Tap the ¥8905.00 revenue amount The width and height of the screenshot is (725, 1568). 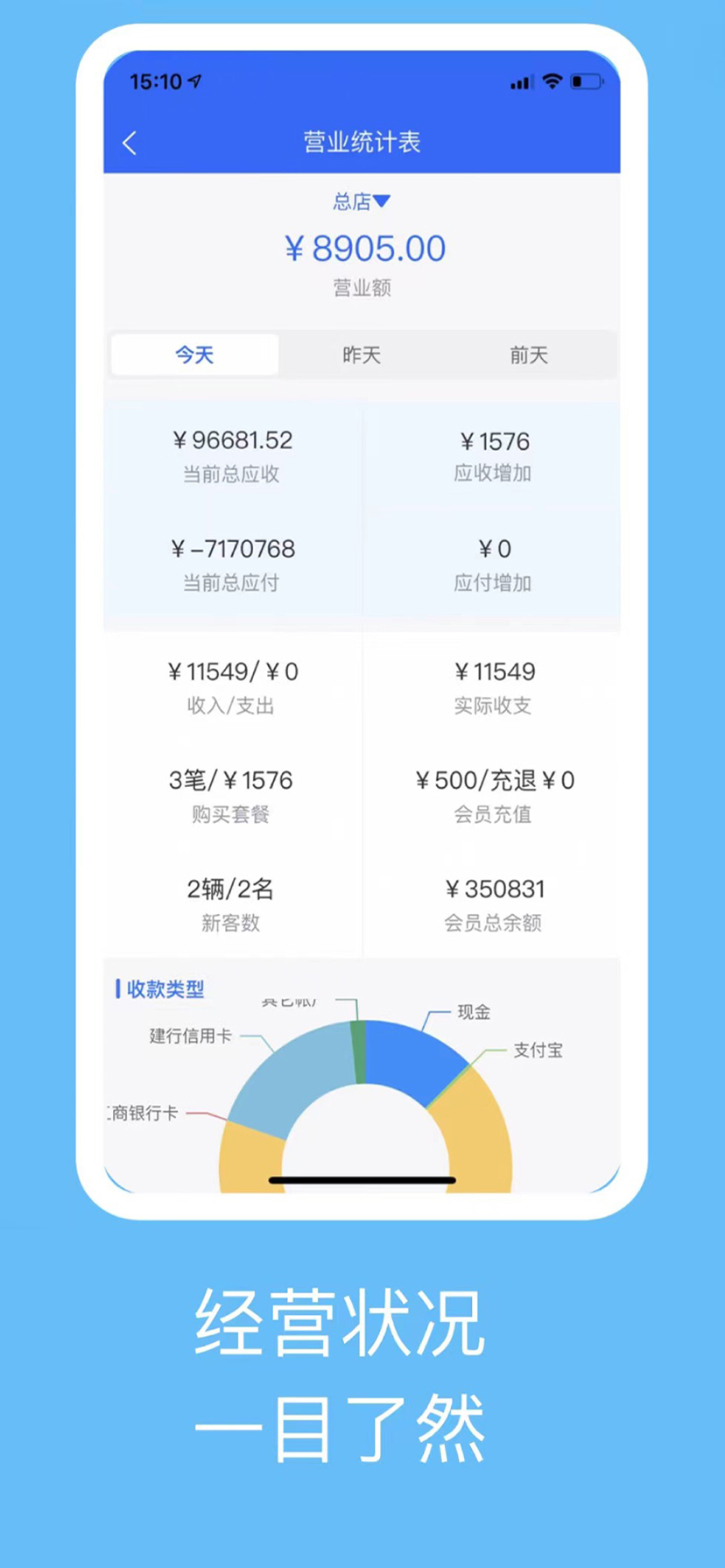pyautogui.click(x=362, y=248)
